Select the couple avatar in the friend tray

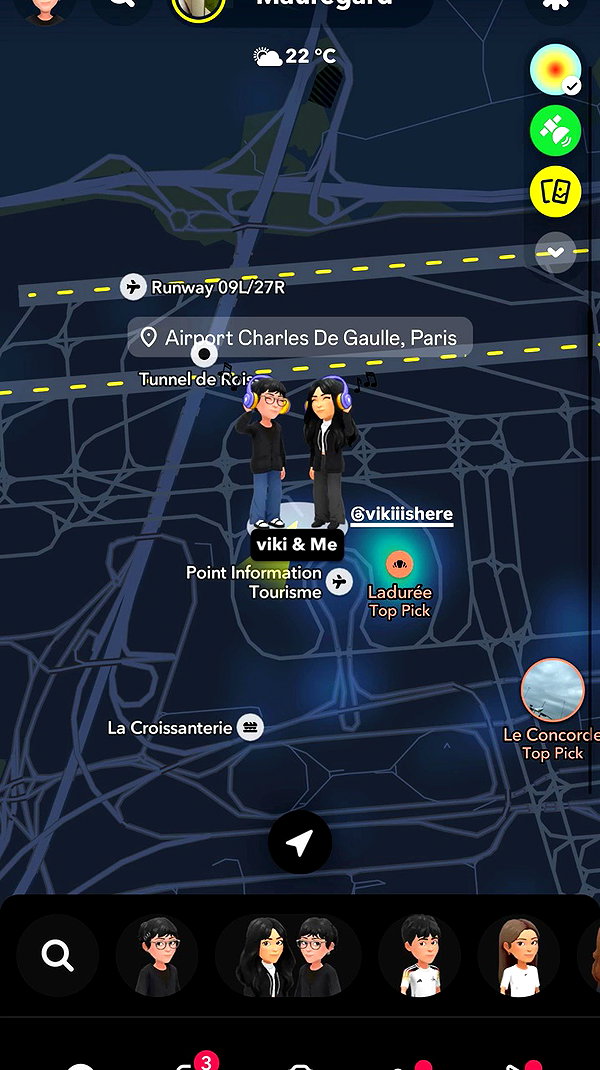(x=287, y=955)
